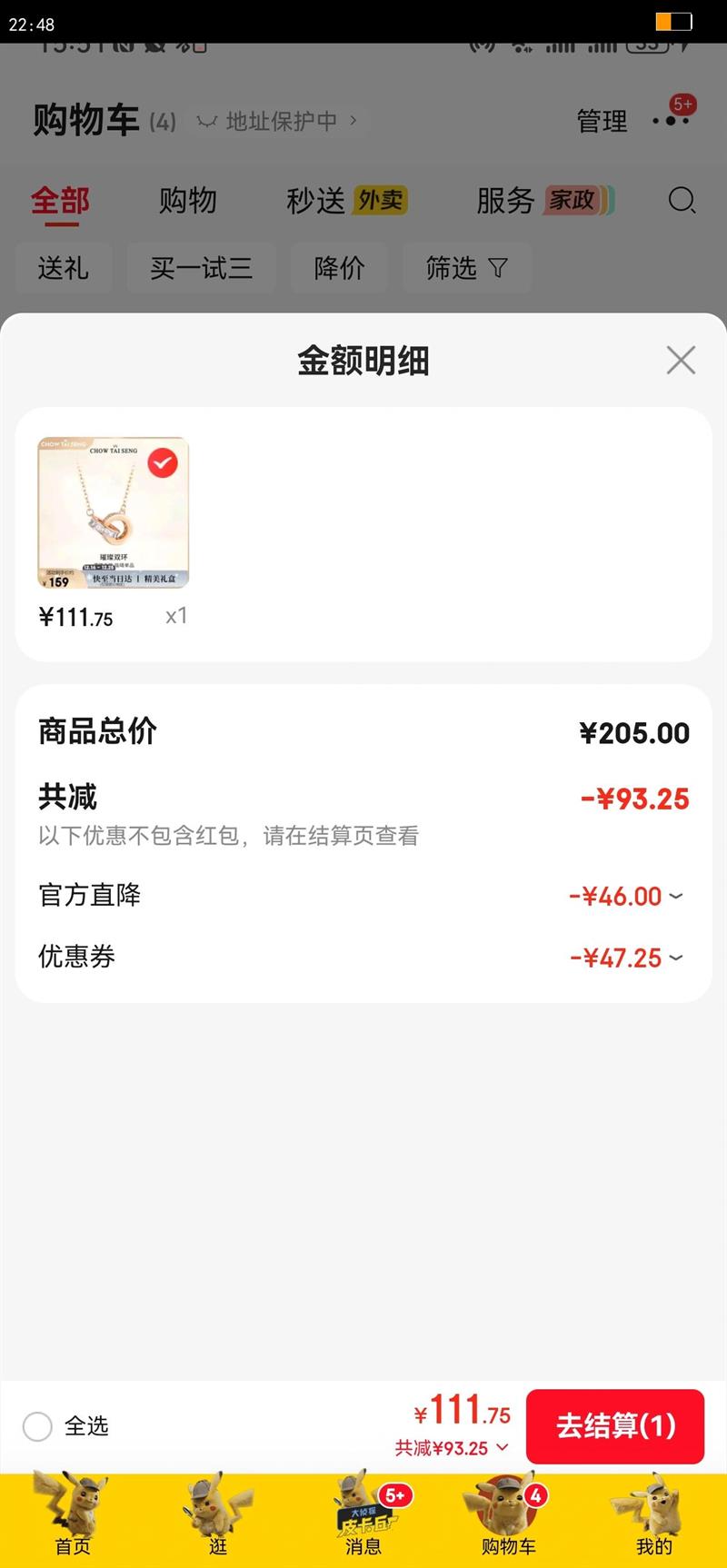Select the 购物车 tab
The image size is (727, 1568).
[x=509, y=1519]
